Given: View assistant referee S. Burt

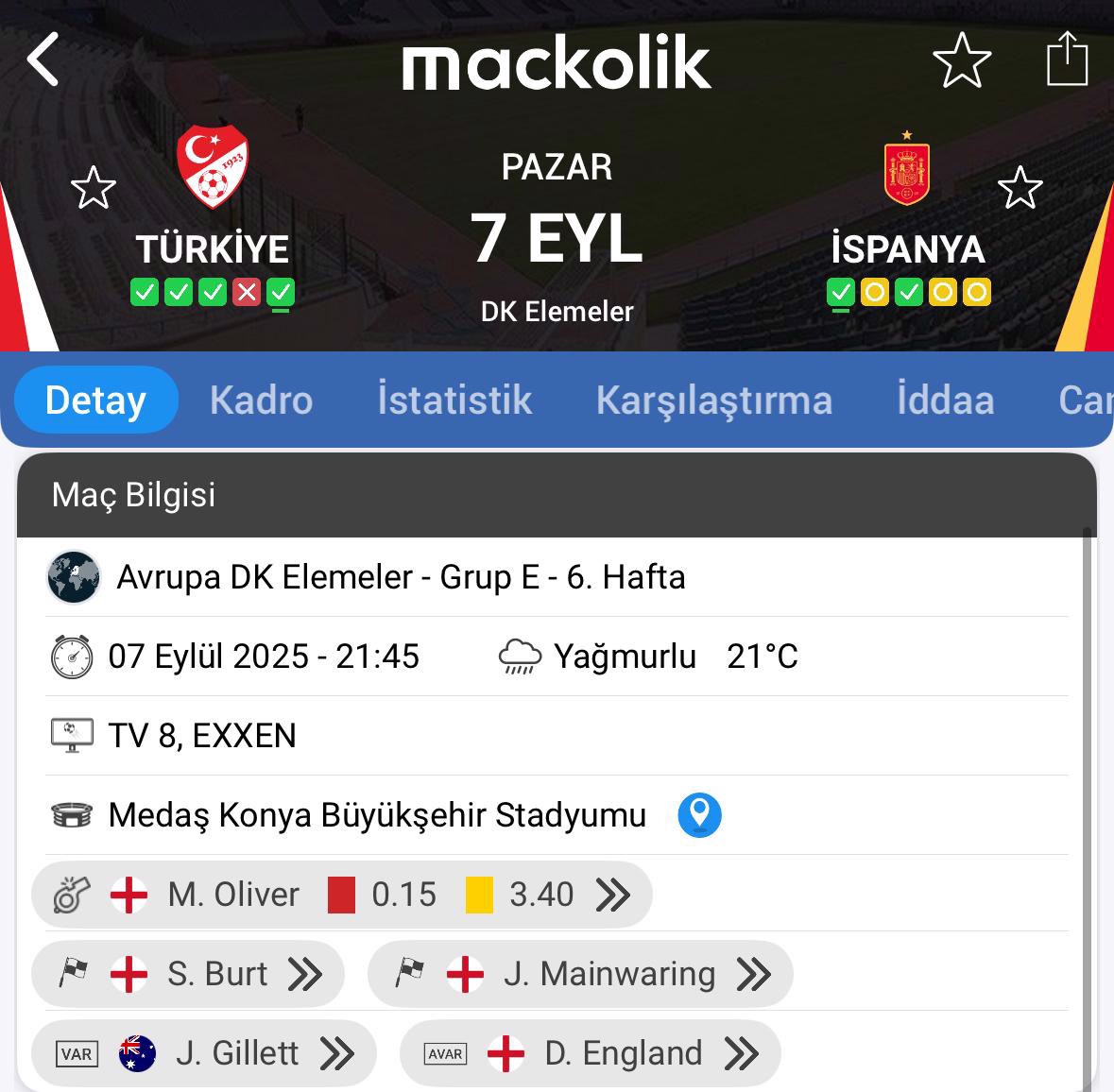Looking at the screenshot, I should pyautogui.click(x=188, y=974).
